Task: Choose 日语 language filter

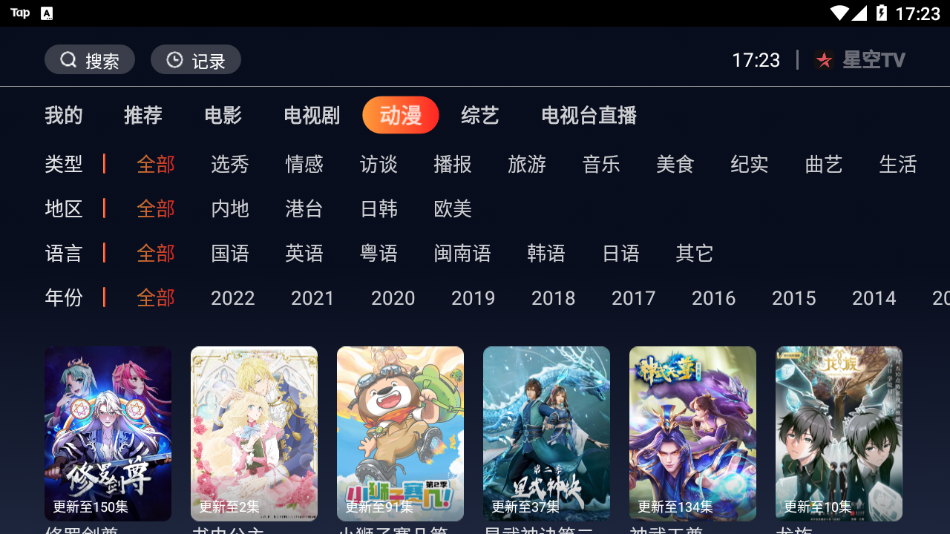Action: [x=621, y=253]
